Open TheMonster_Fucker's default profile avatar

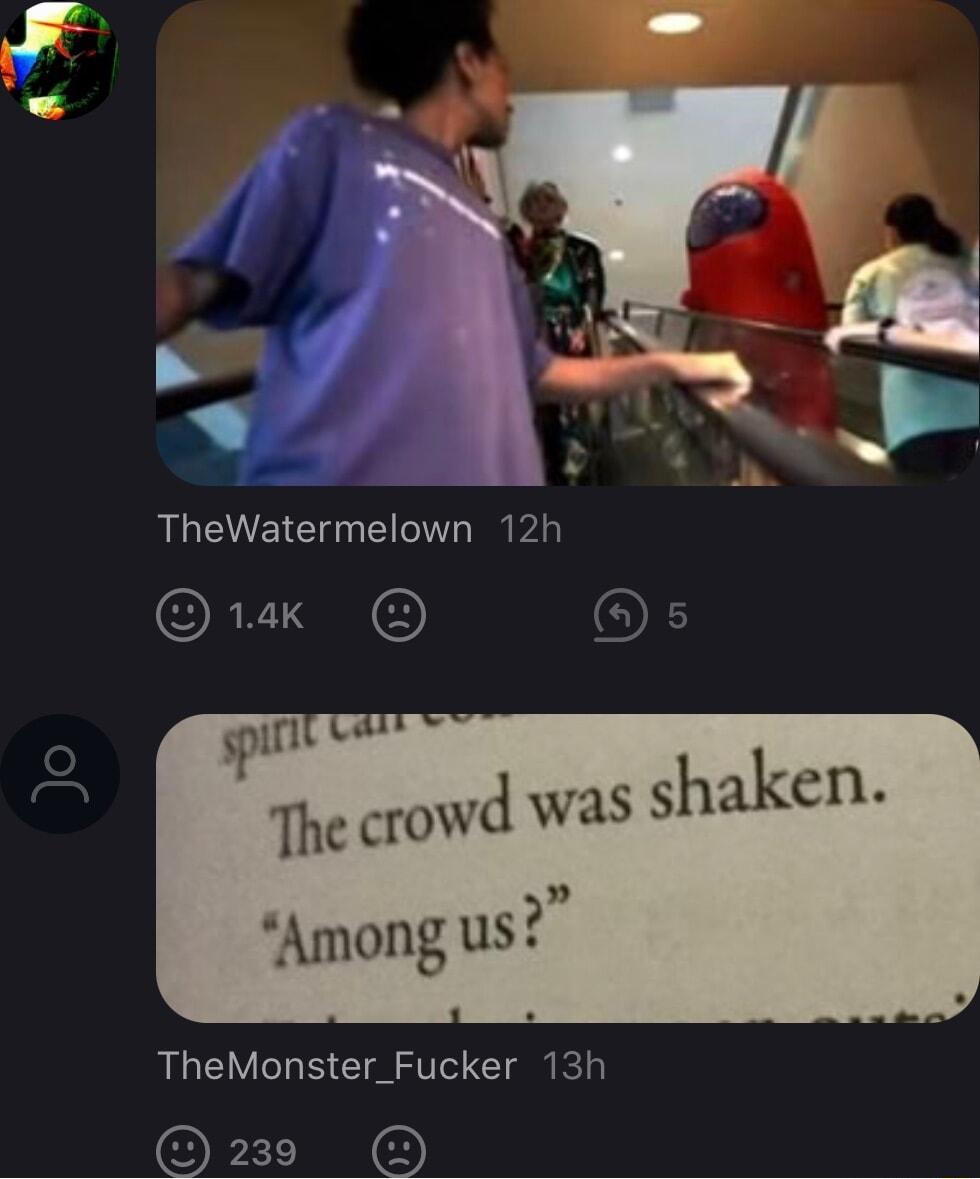pos(60,774)
